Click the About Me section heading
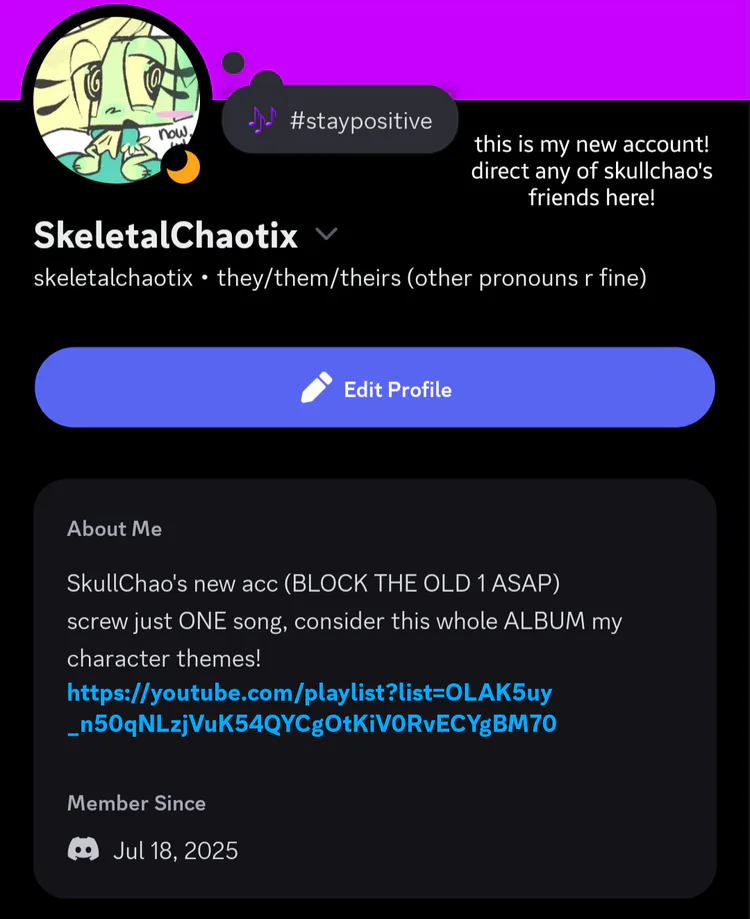Image resolution: width=750 pixels, height=919 pixels. click(114, 529)
